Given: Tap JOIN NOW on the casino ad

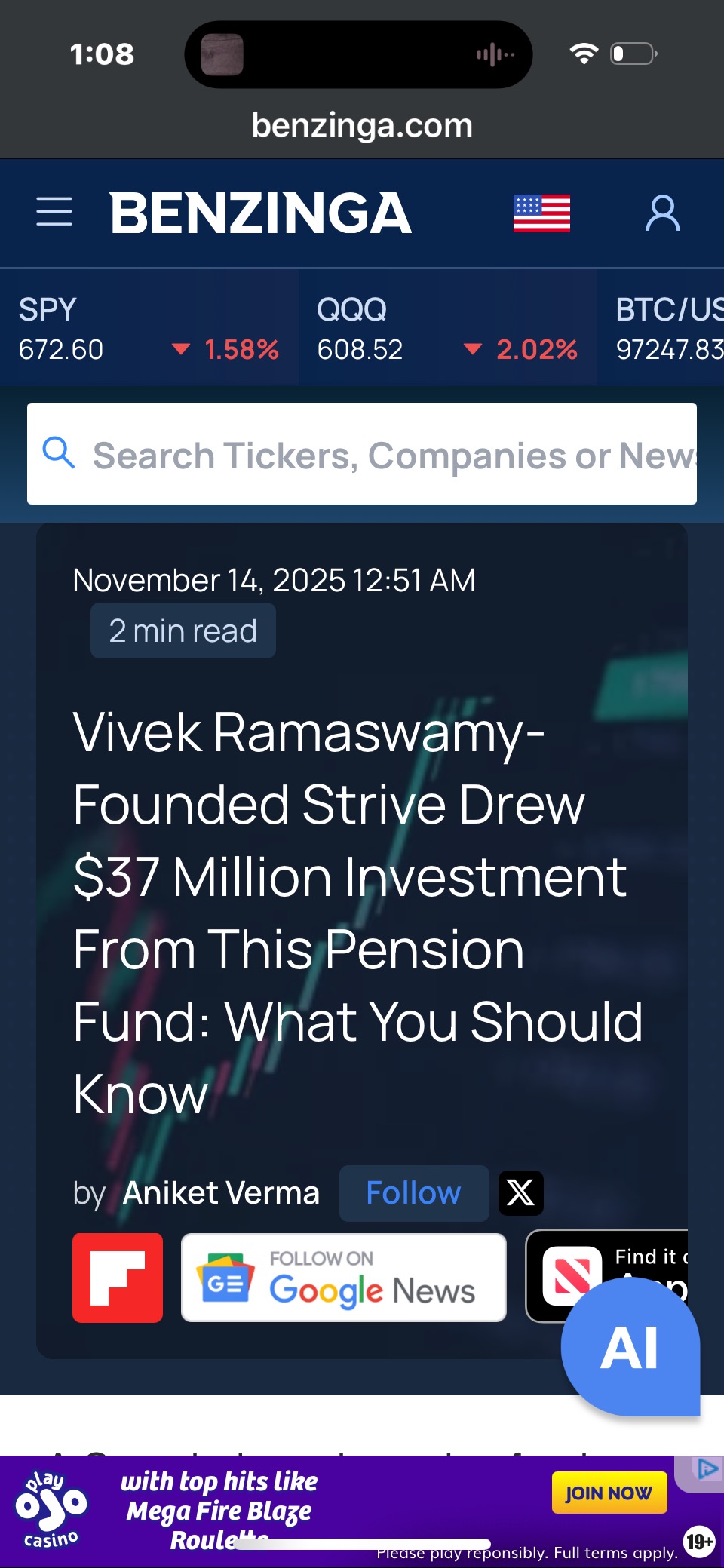Looking at the screenshot, I should 609,1493.
